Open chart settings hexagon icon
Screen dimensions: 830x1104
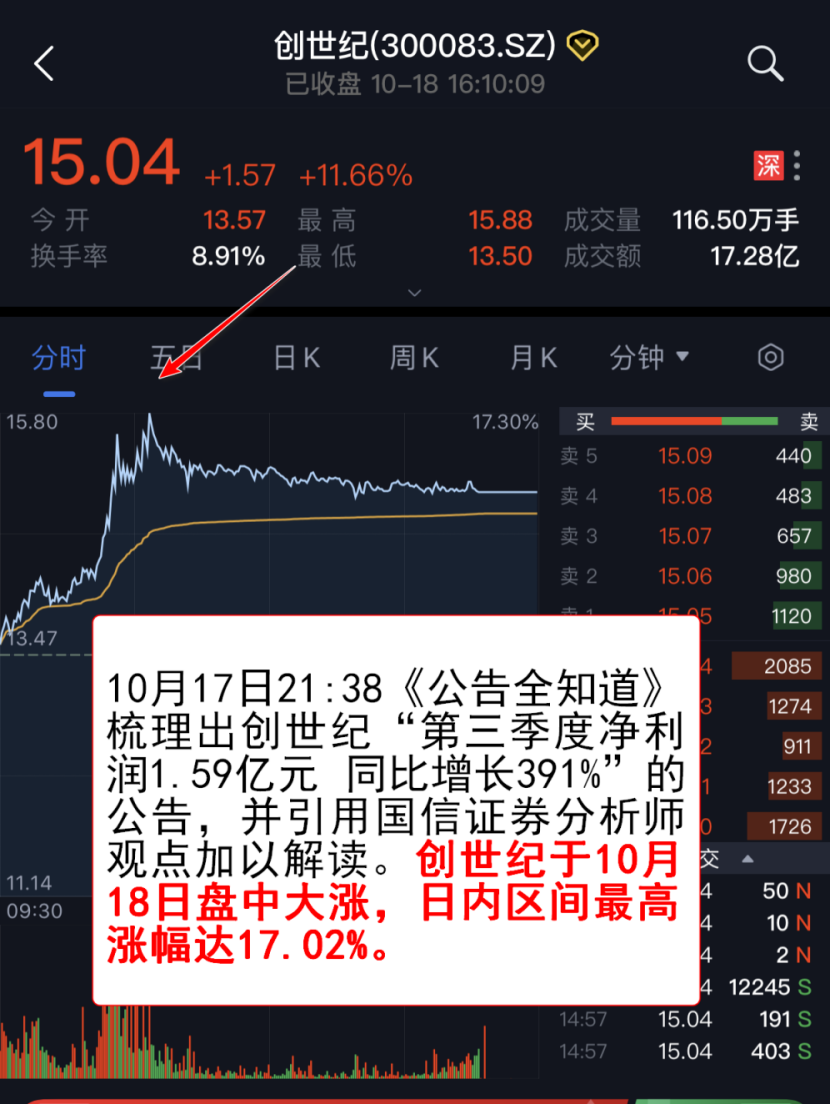pyautogui.click(x=769, y=357)
